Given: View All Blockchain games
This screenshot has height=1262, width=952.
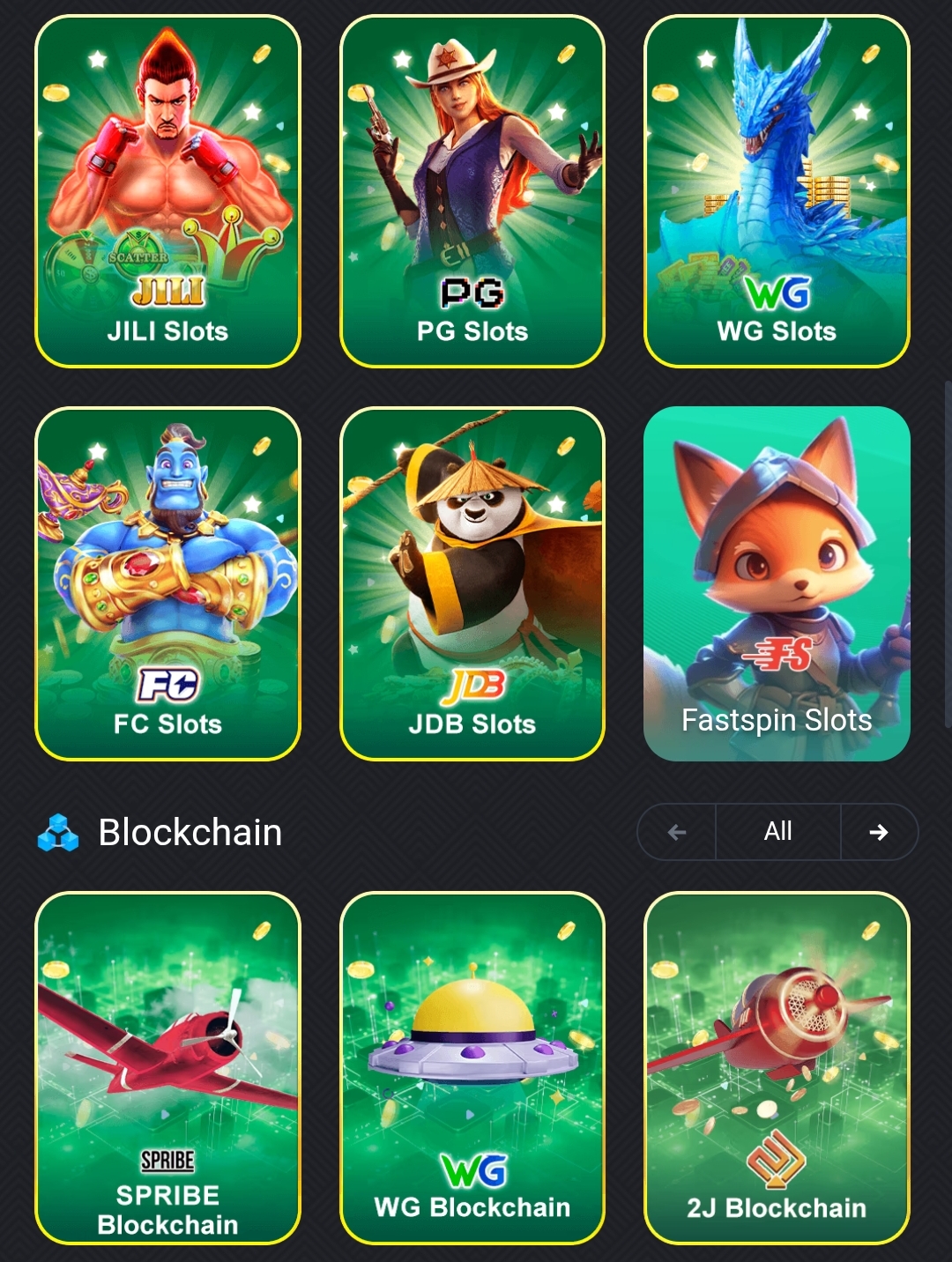Looking at the screenshot, I should [777, 831].
